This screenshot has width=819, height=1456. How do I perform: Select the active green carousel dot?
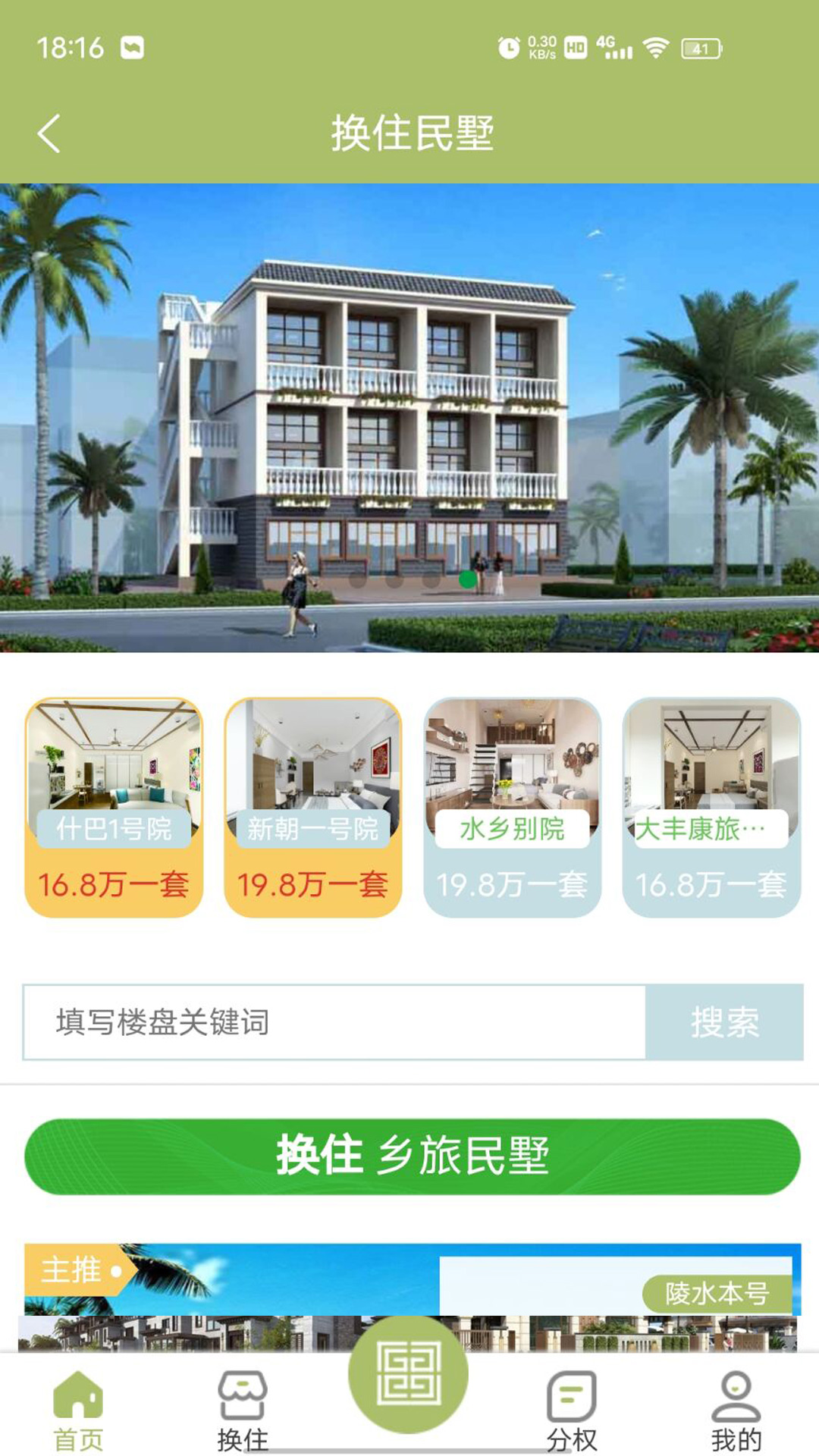[x=468, y=579]
